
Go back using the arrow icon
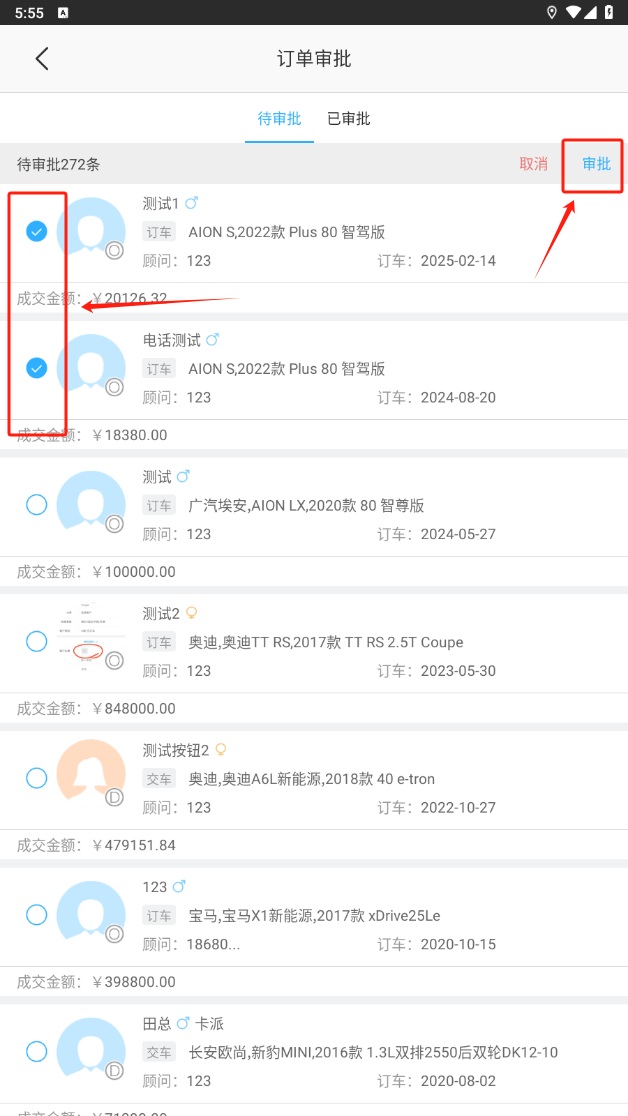[x=42, y=59]
